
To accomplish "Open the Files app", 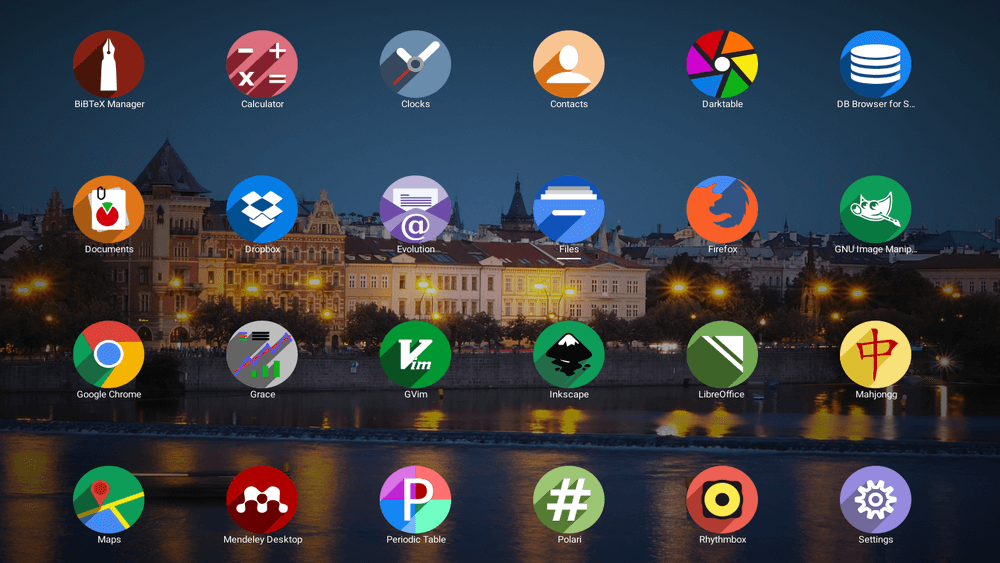I will (569, 210).
